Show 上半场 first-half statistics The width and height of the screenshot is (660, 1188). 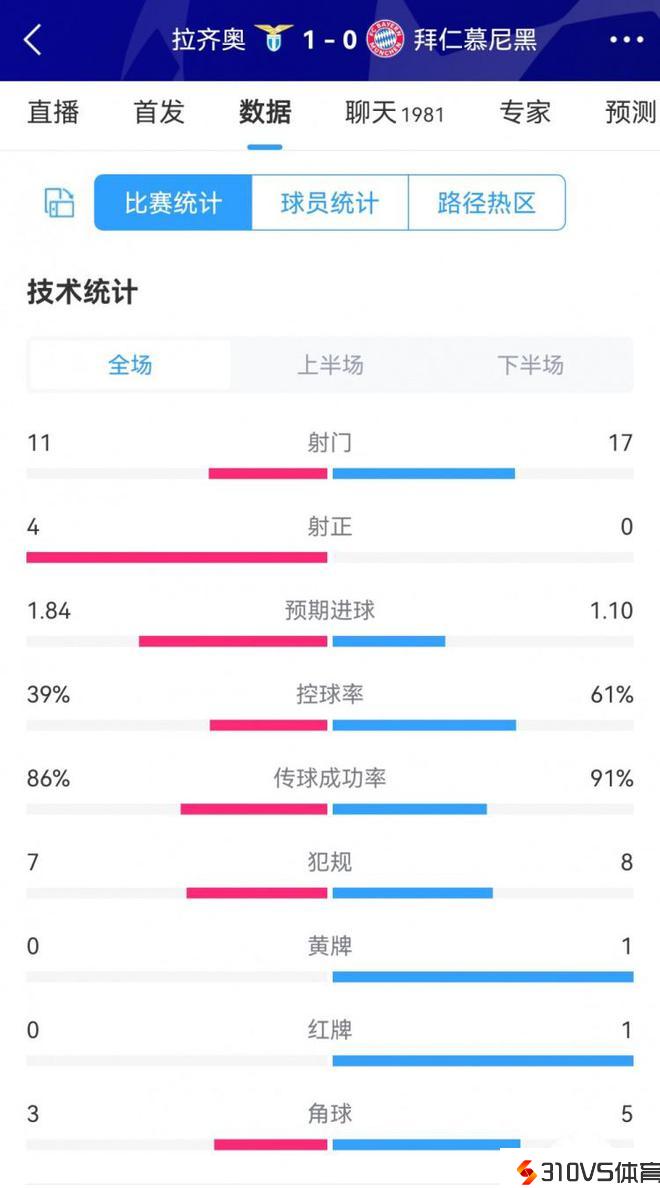[330, 365]
